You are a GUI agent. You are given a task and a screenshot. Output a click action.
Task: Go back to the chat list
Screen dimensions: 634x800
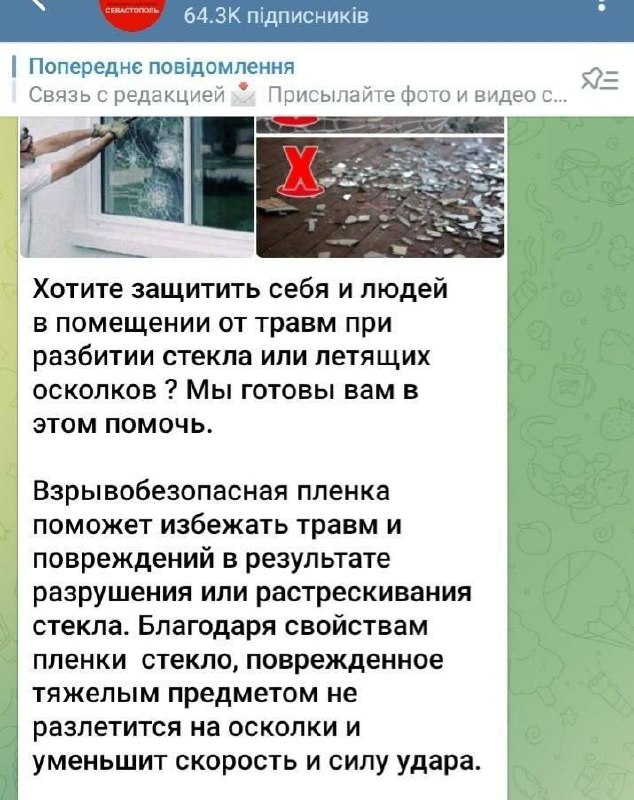[38, 5]
